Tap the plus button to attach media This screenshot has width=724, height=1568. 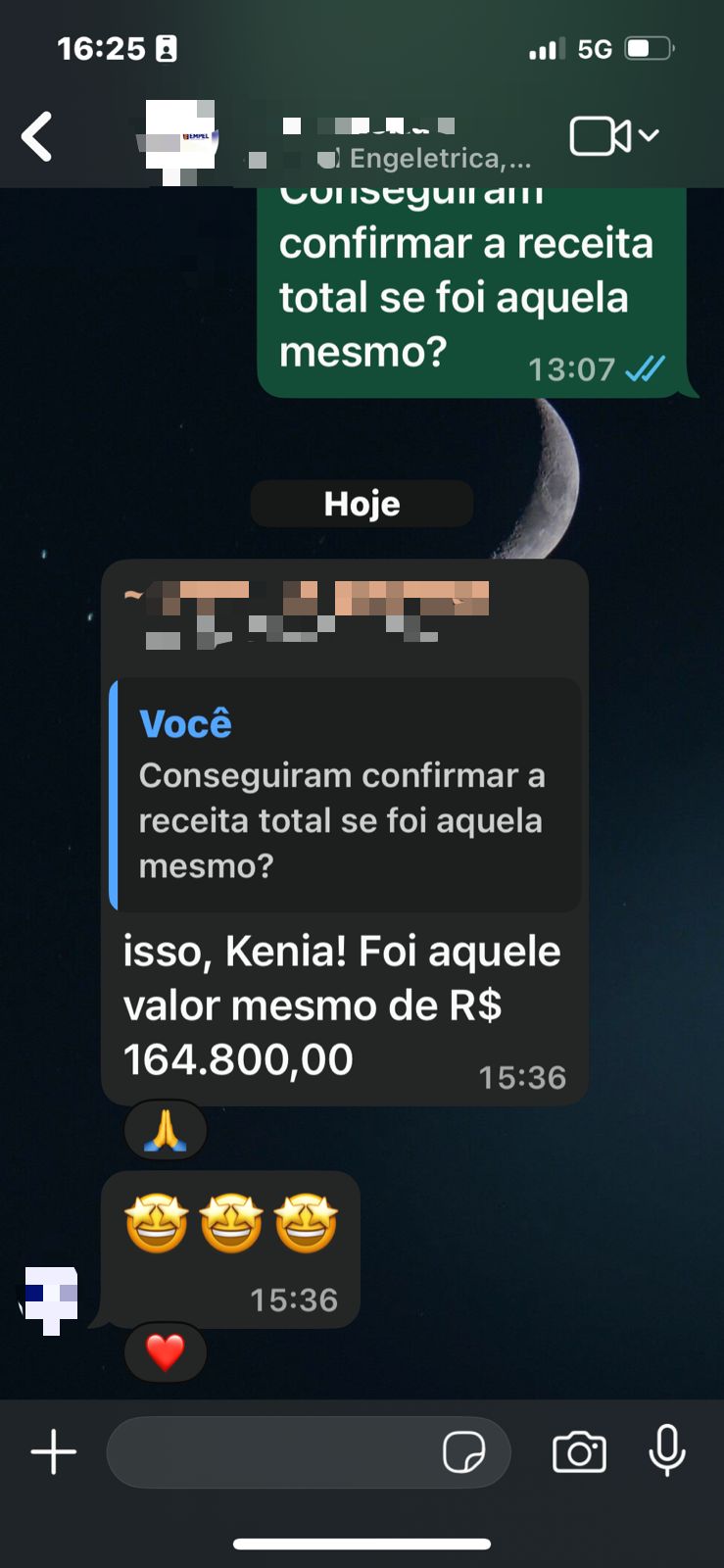tap(54, 1451)
